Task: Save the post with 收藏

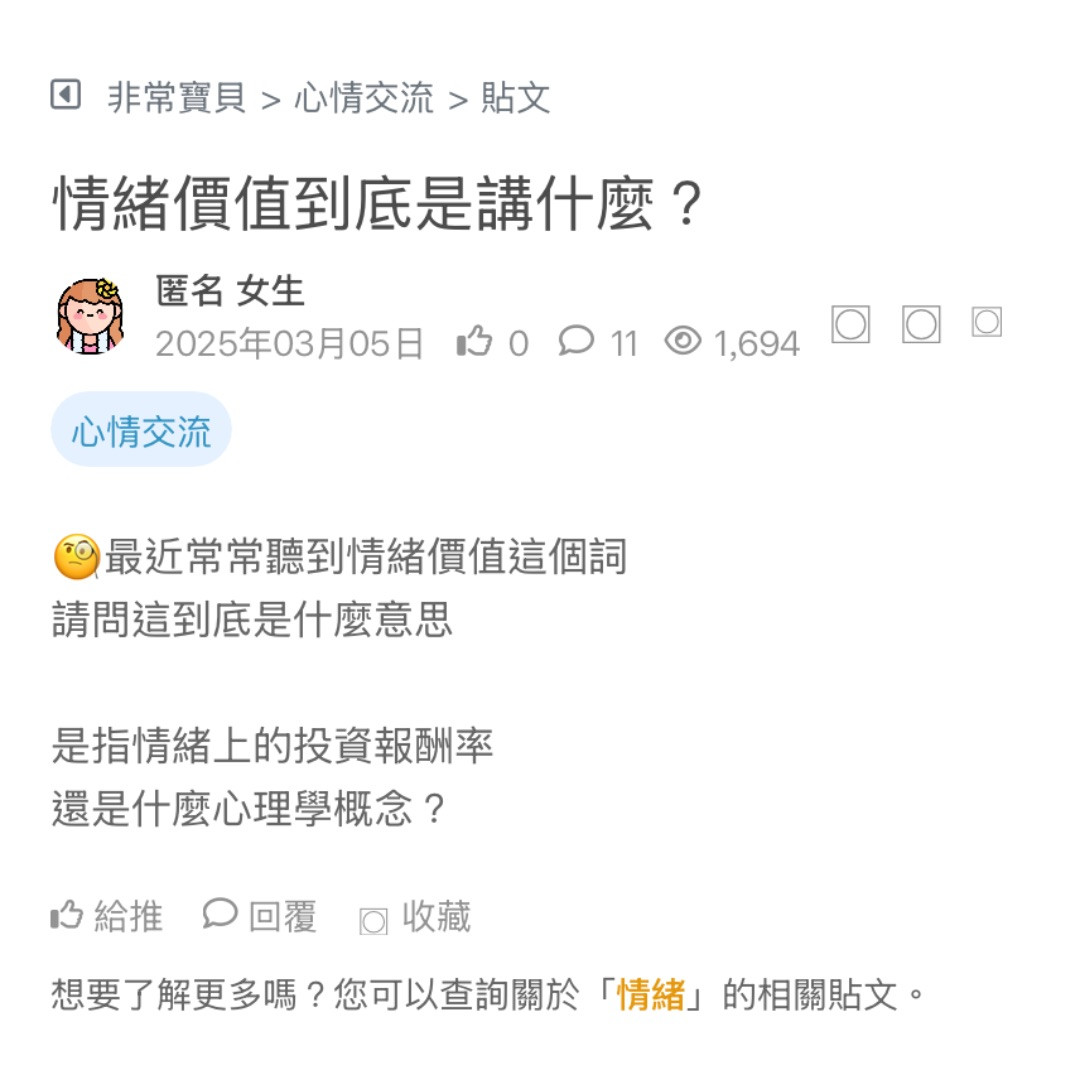Action: coord(415,917)
